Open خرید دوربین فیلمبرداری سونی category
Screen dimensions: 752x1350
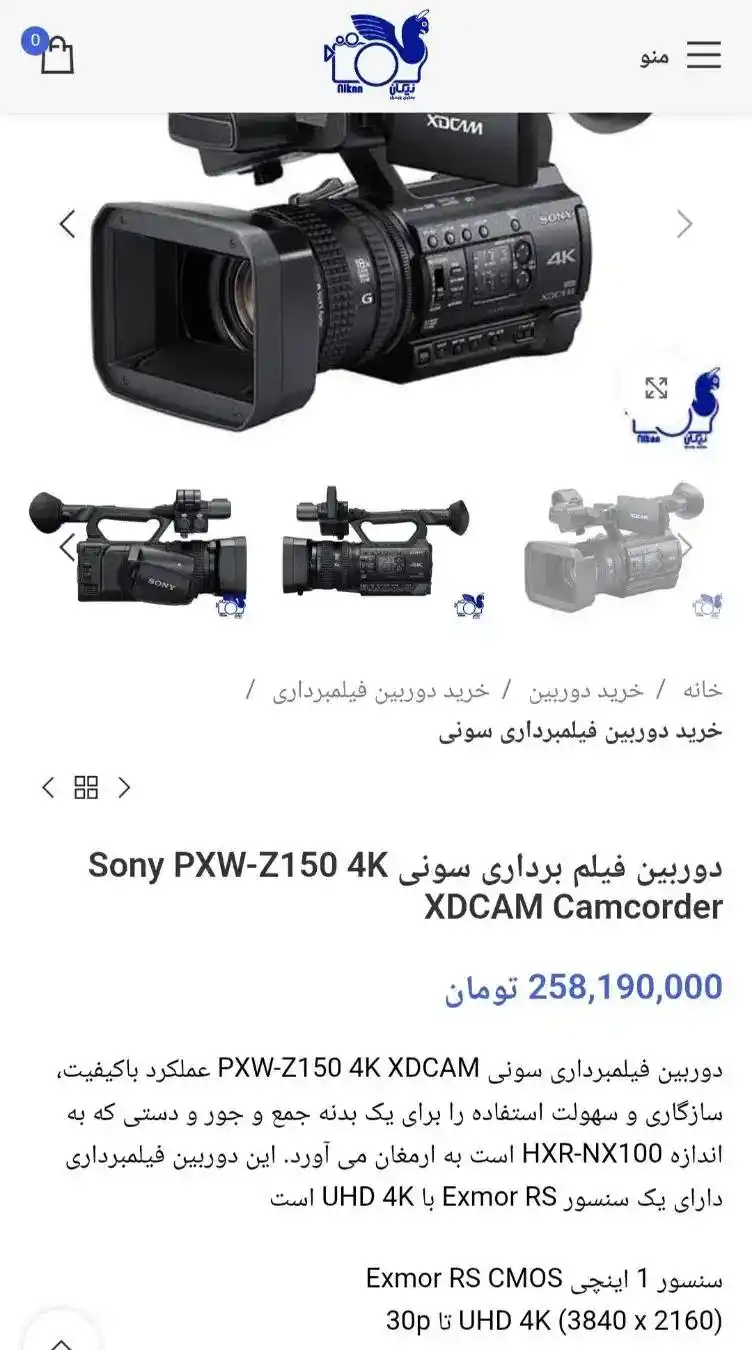(580, 731)
